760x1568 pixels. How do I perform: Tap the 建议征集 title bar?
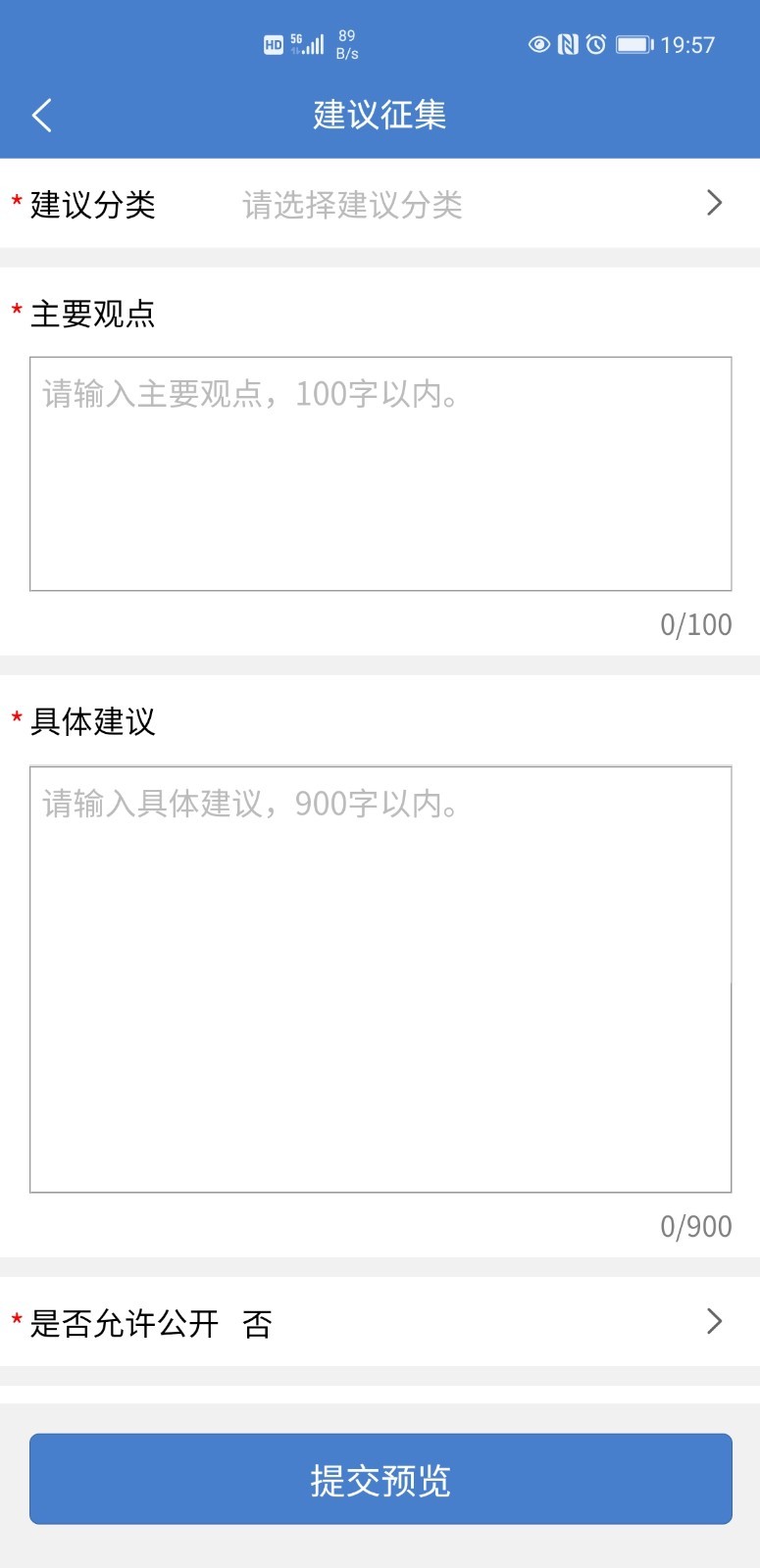pyautogui.click(x=380, y=114)
